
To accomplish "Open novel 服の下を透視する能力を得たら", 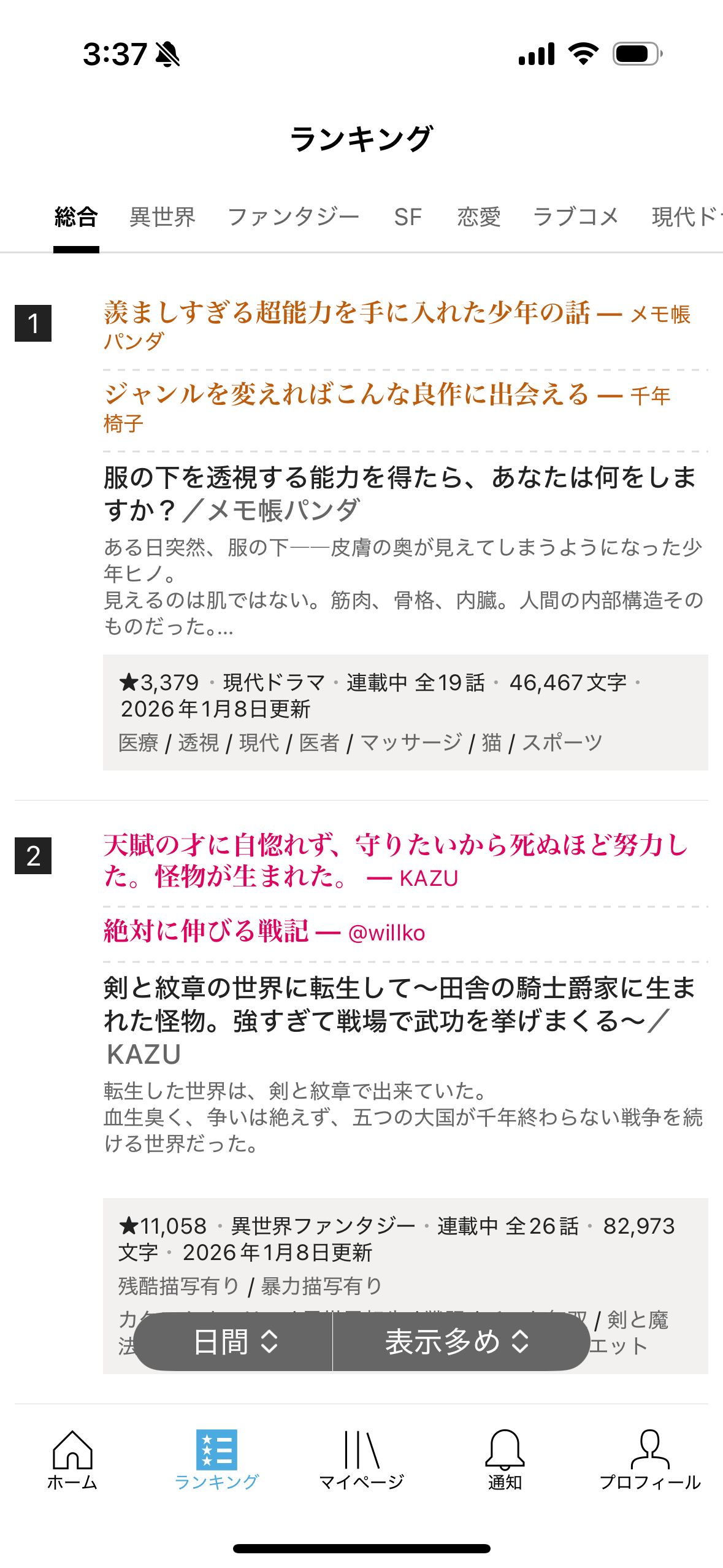I will (399, 493).
